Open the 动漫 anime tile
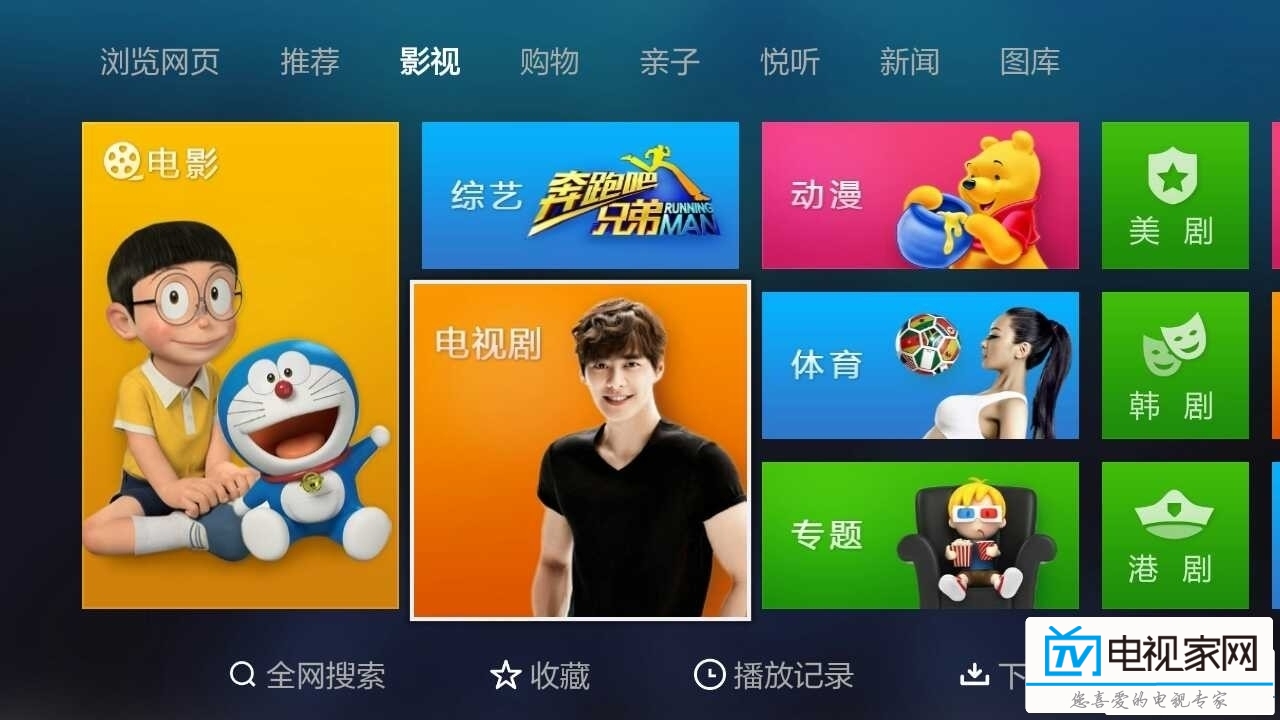Screen dimensions: 1280x720 pos(920,195)
